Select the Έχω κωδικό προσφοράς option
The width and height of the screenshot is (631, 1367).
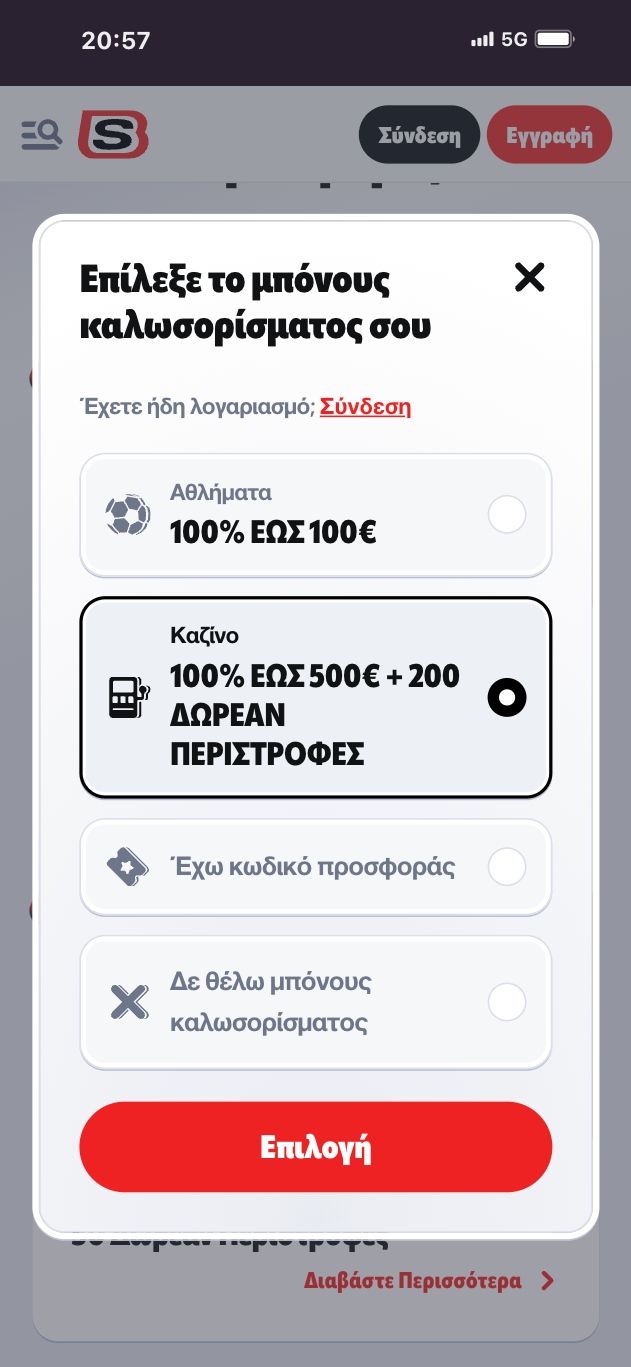click(x=315, y=867)
